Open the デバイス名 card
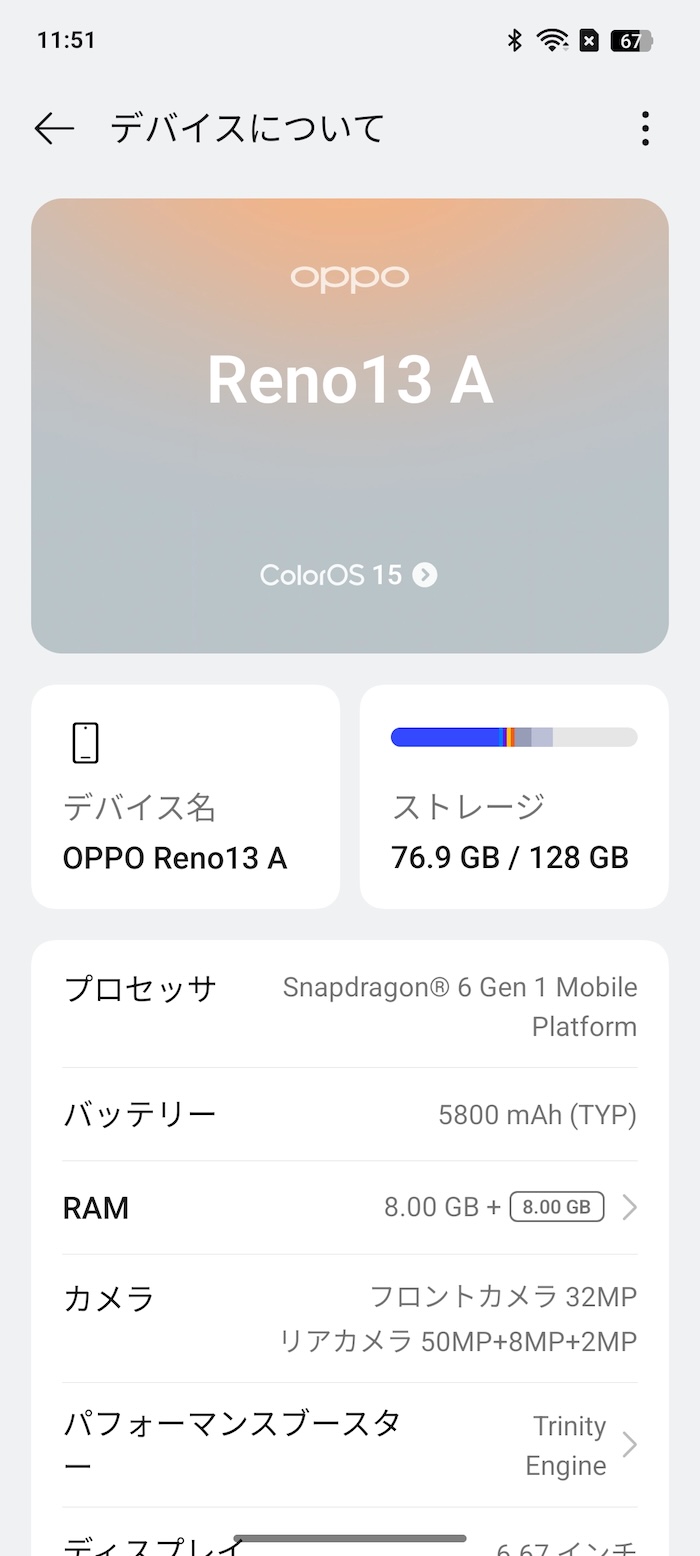This screenshot has height=1556, width=700. coord(186,797)
